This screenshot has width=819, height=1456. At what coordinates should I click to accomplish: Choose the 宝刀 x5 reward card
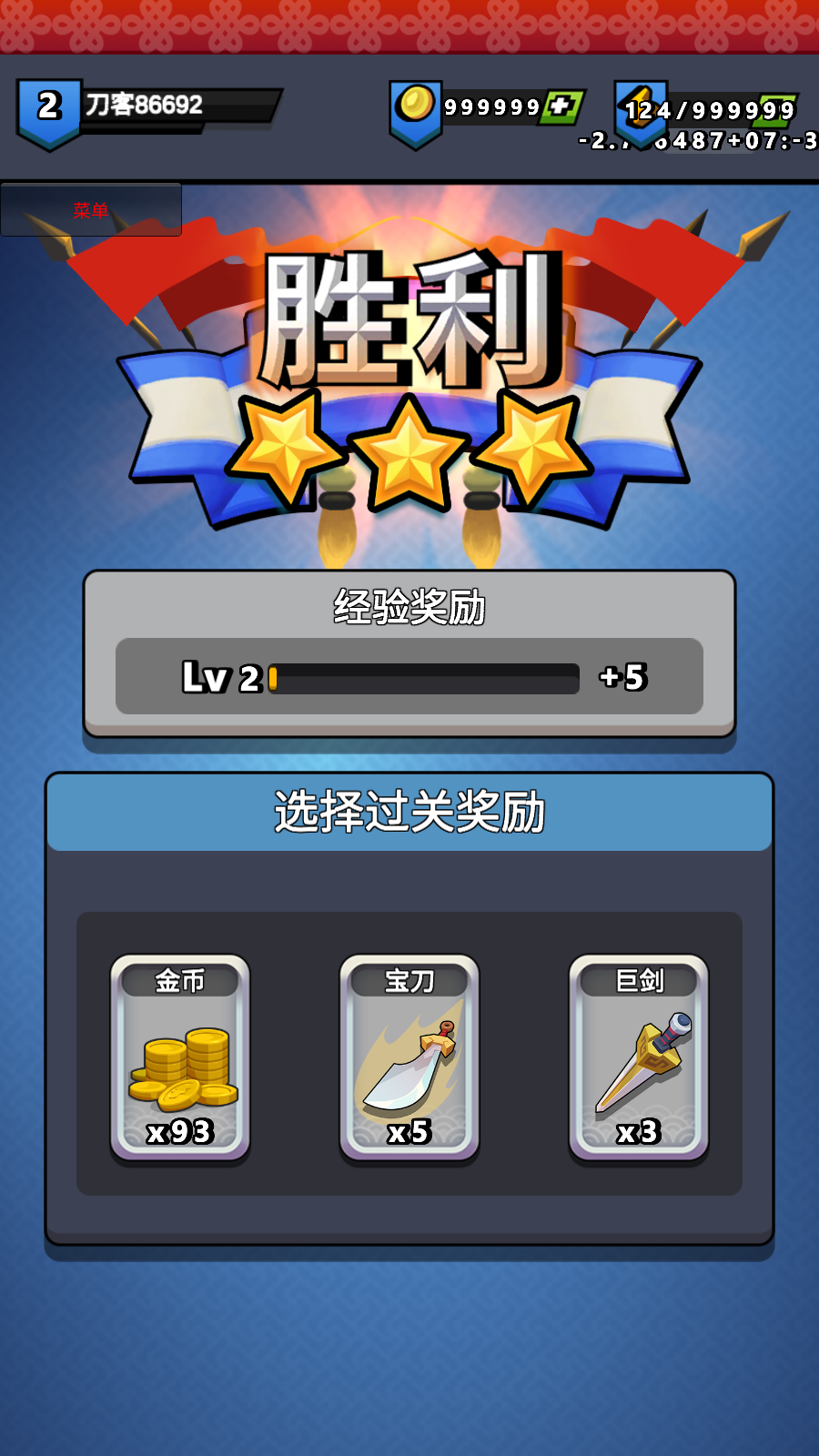coord(409,1058)
